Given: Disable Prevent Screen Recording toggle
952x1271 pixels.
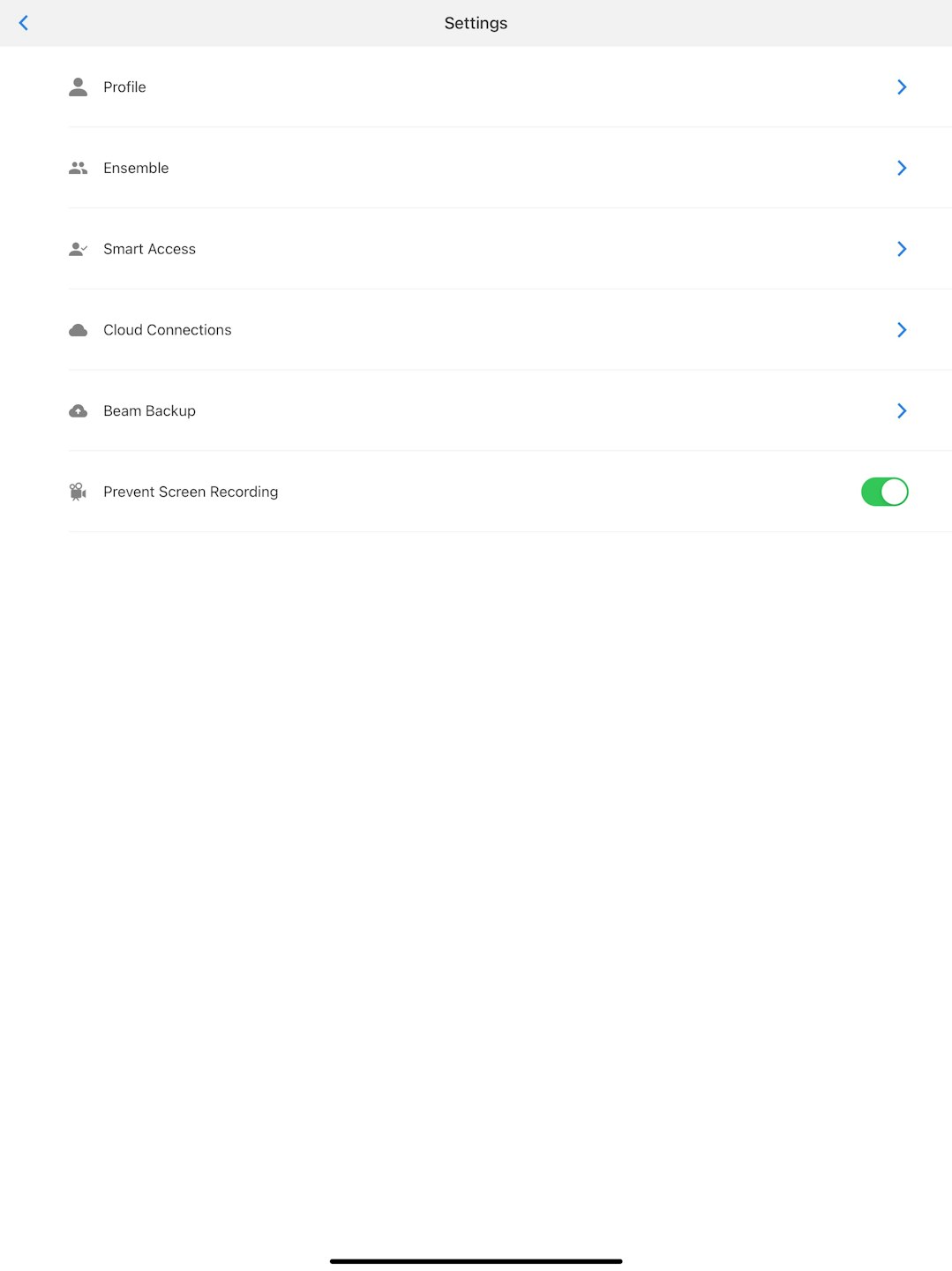Looking at the screenshot, I should point(884,492).
